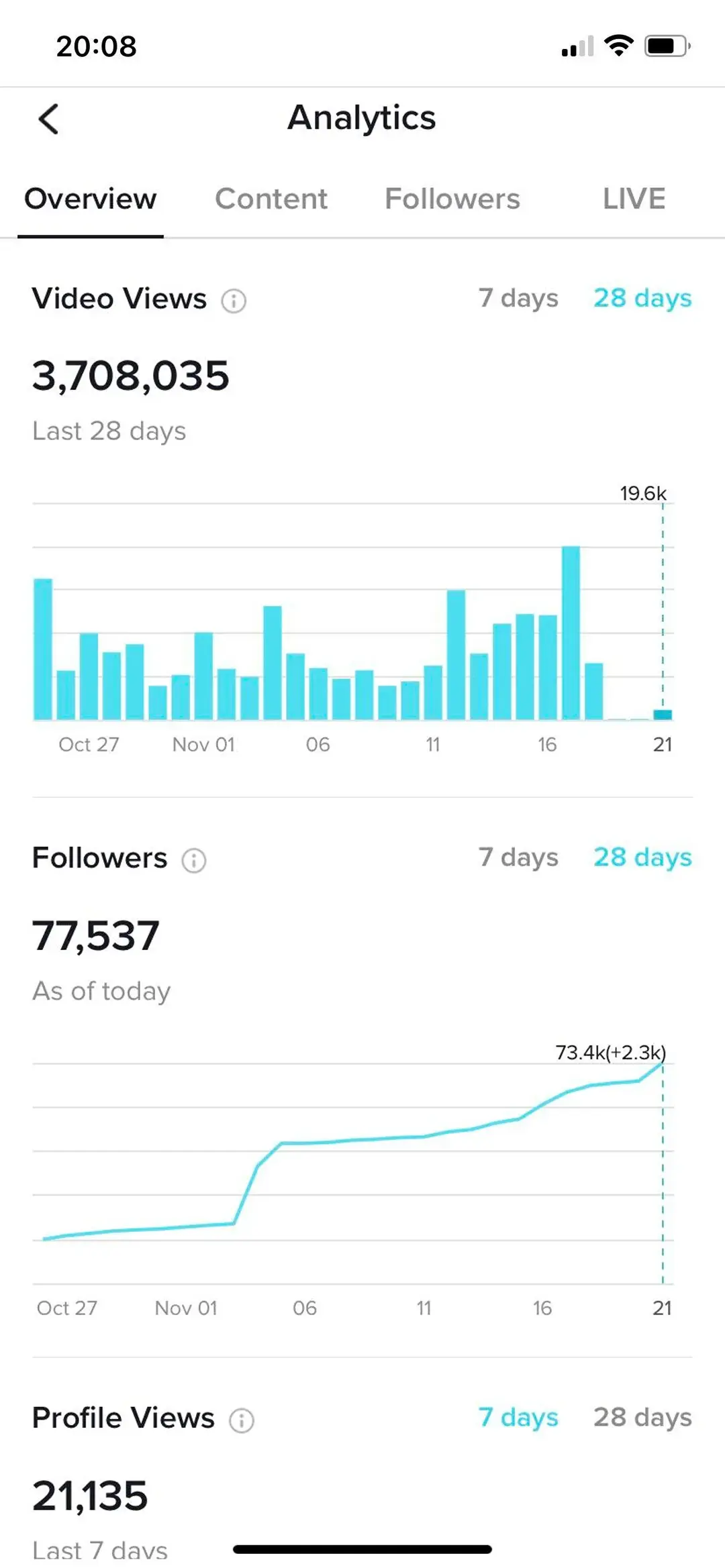
Task: Go back from the Analytics screen
Action: click(x=49, y=119)
